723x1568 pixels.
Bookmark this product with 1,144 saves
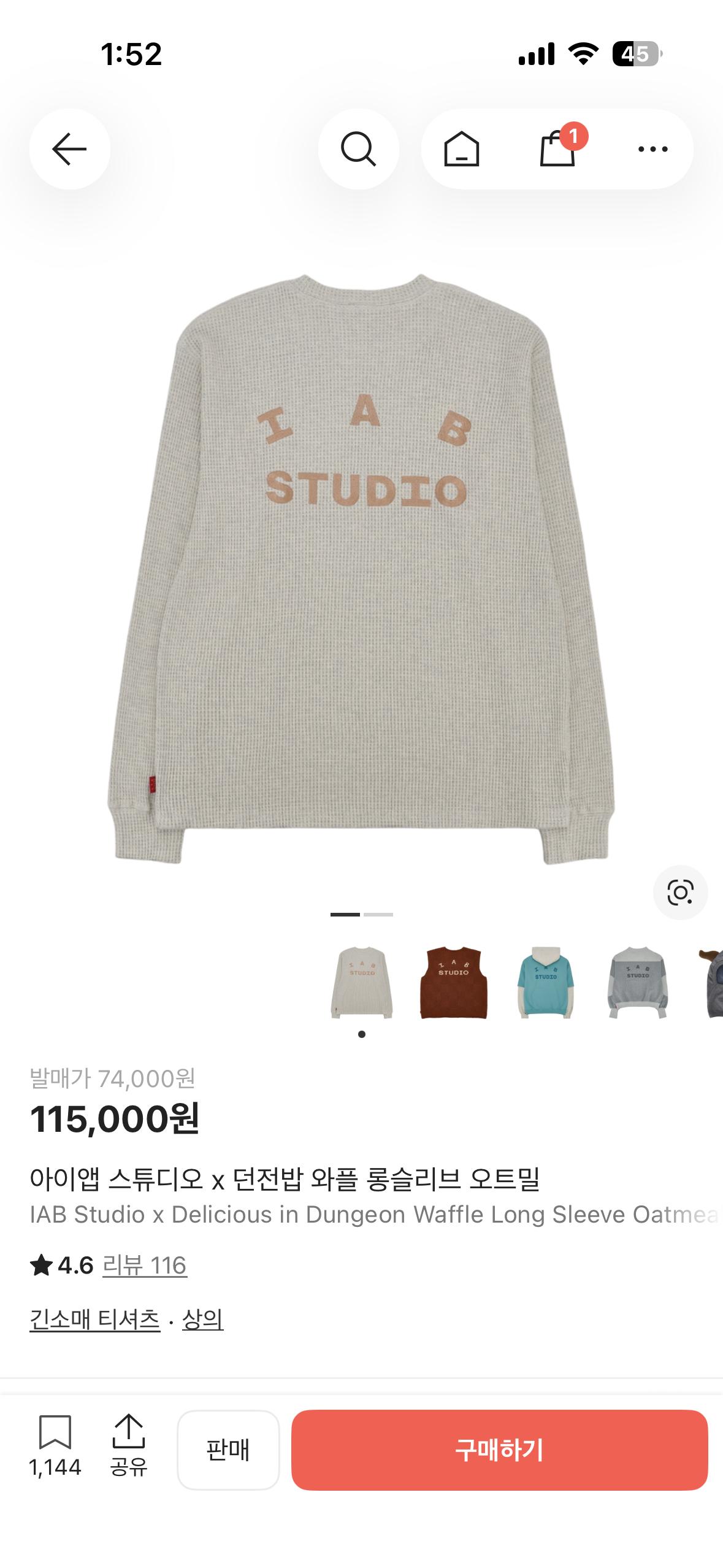coord(55,1446)
